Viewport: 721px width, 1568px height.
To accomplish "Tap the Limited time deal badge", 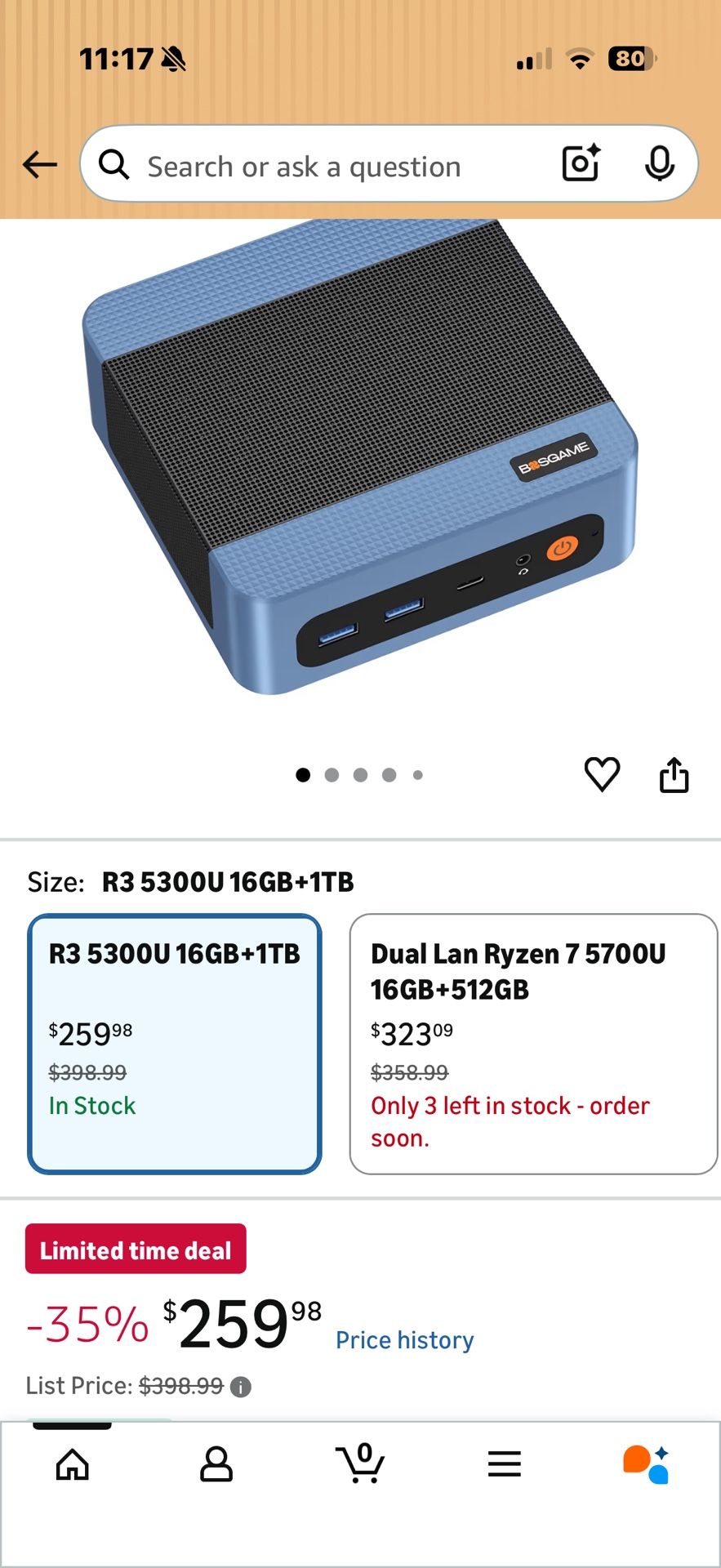I will [136, 1249].
